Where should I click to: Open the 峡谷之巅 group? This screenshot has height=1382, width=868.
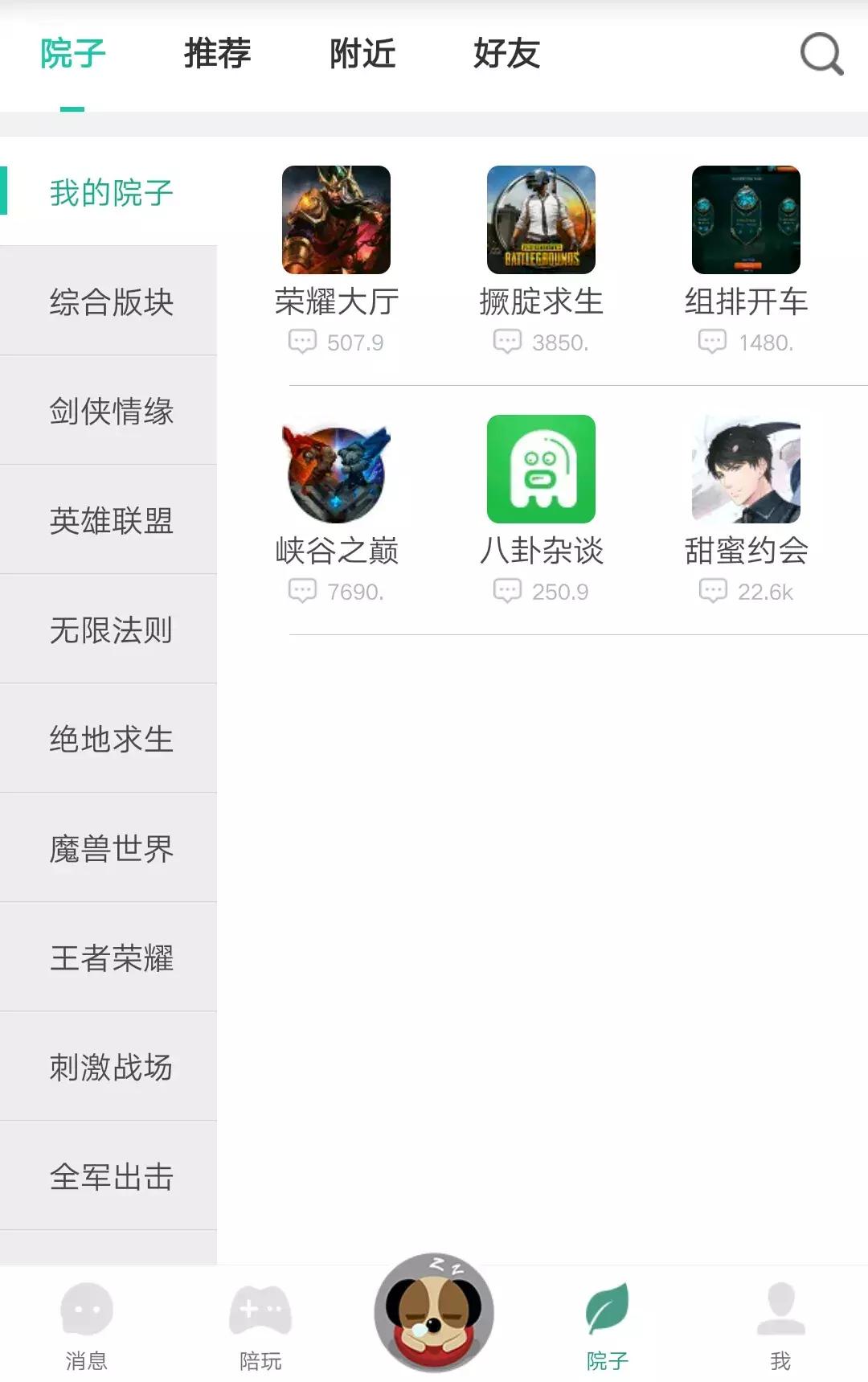338,470
